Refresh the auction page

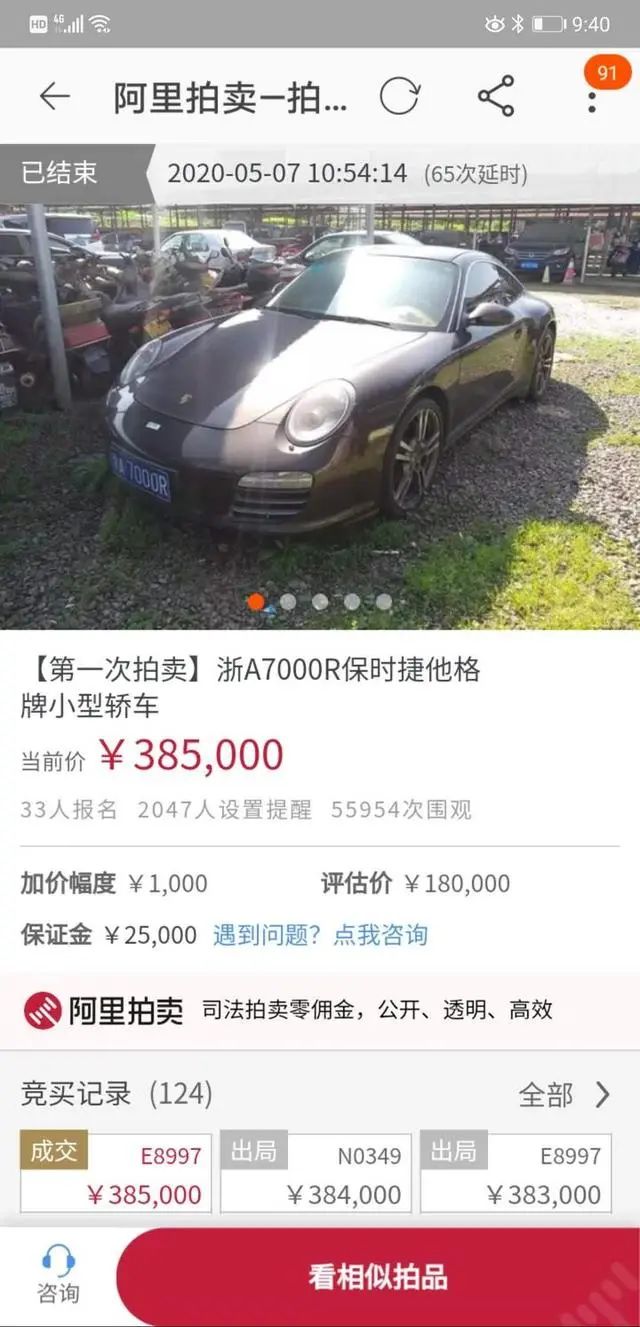tap(399, 96)
